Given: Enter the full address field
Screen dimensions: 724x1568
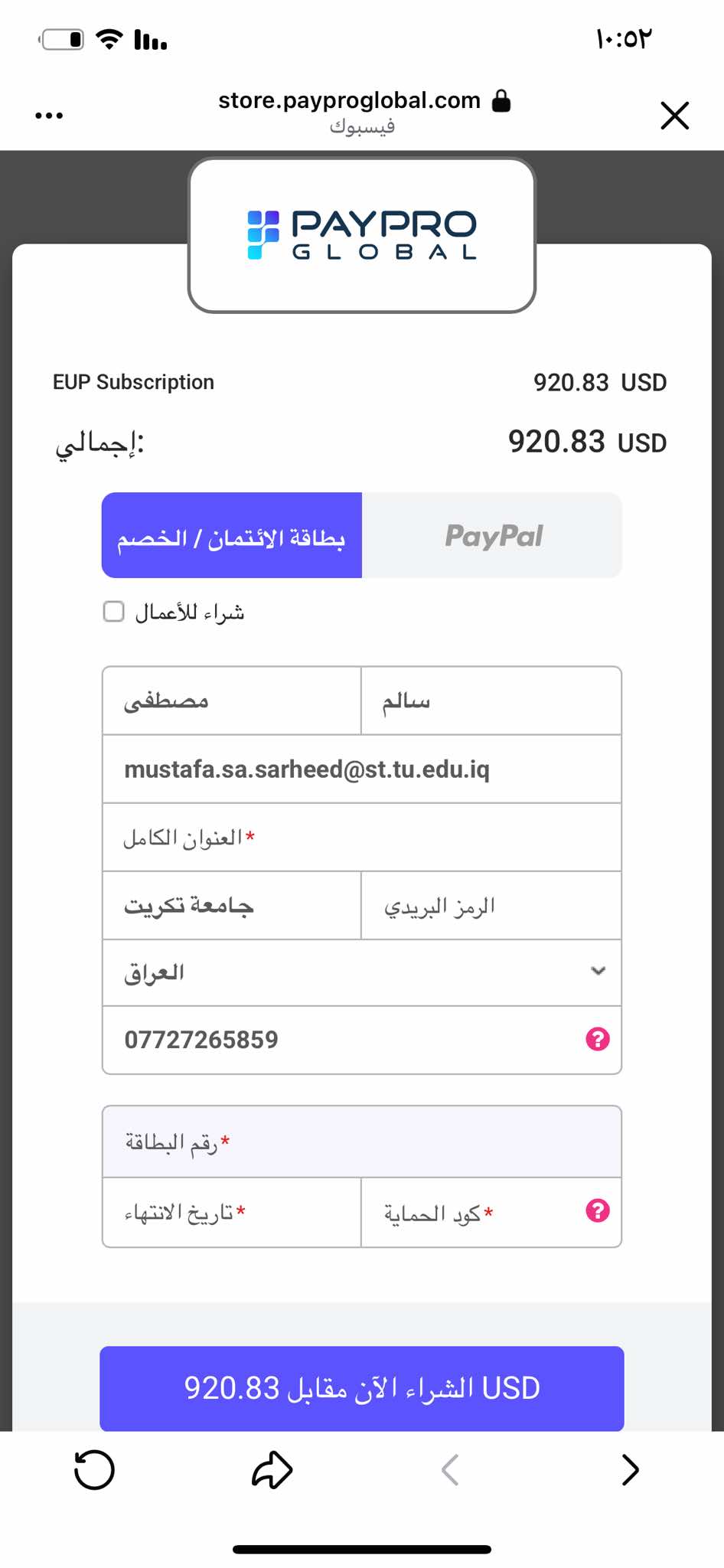Looking at the screenshot, I should click(x=361, y=838).
